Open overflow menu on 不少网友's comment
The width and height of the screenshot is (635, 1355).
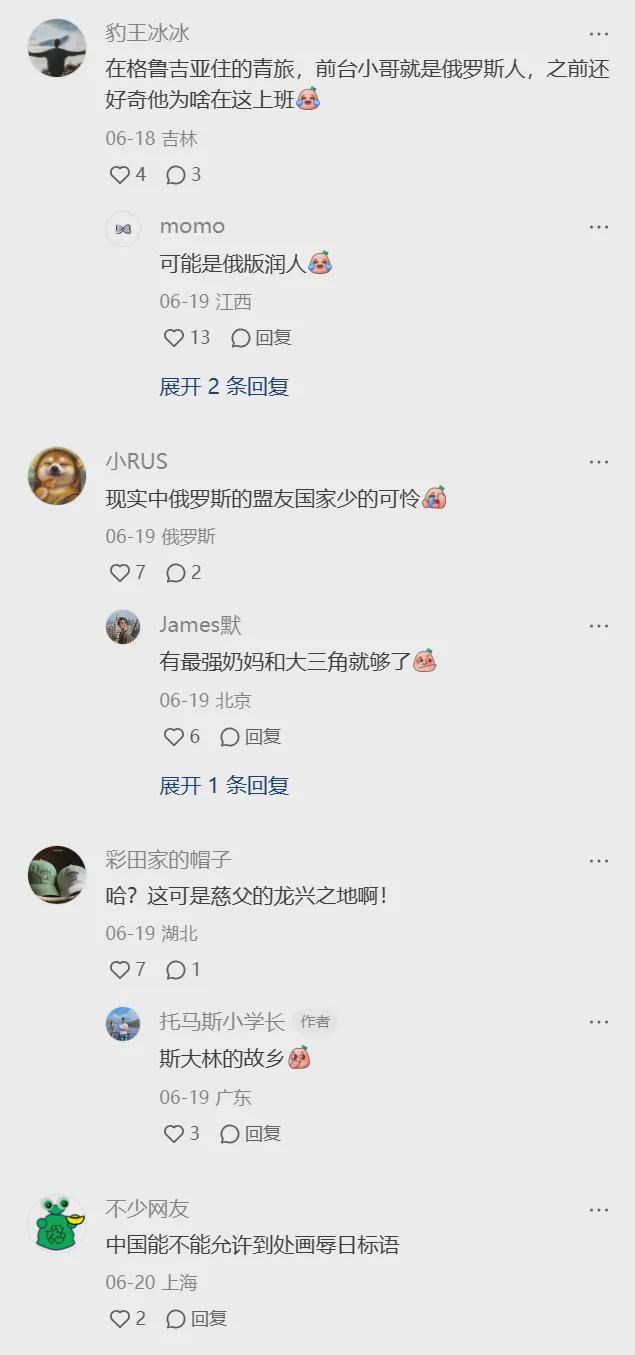(x=598, y=1210)
